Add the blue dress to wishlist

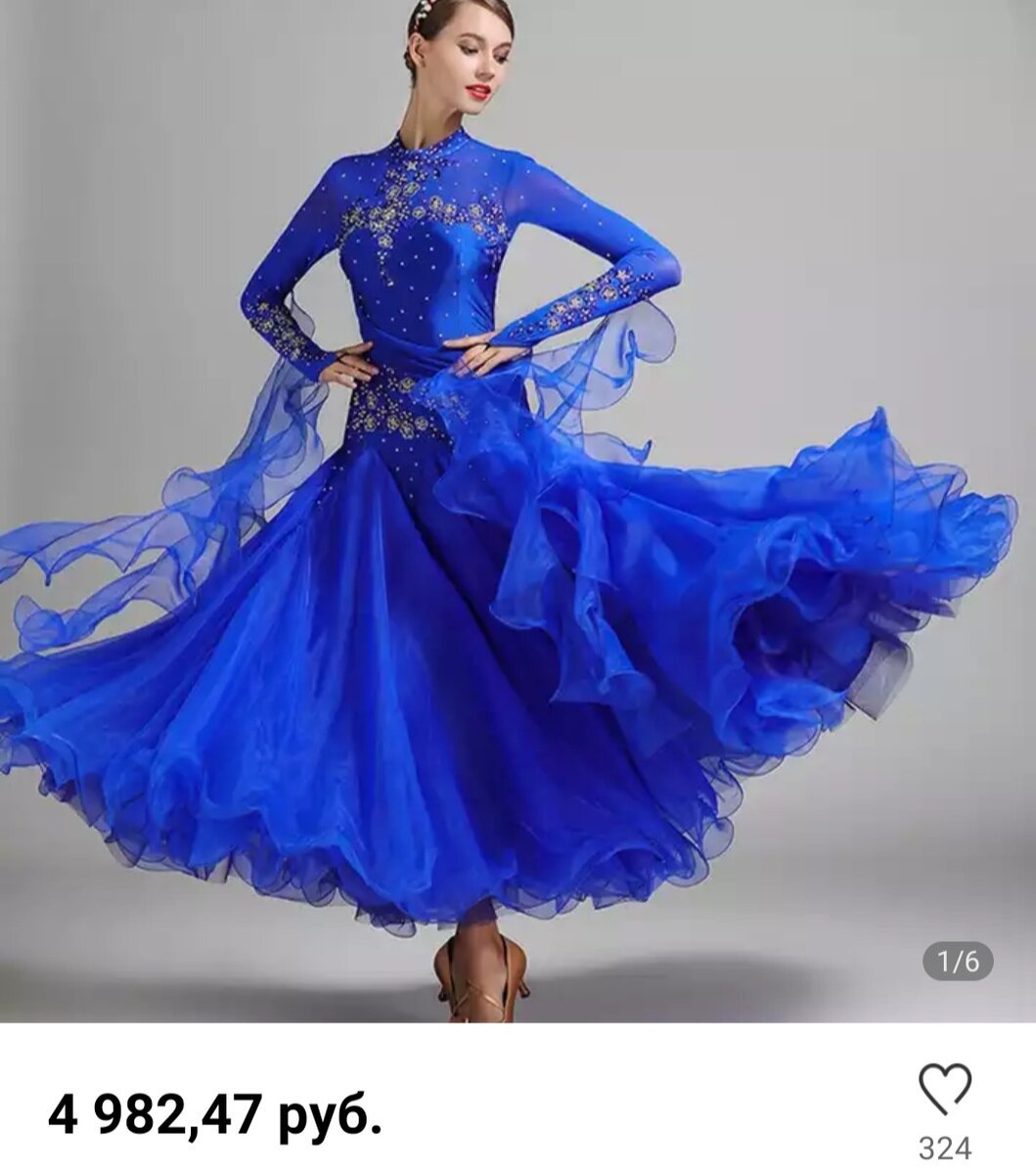coord(944,1090)
